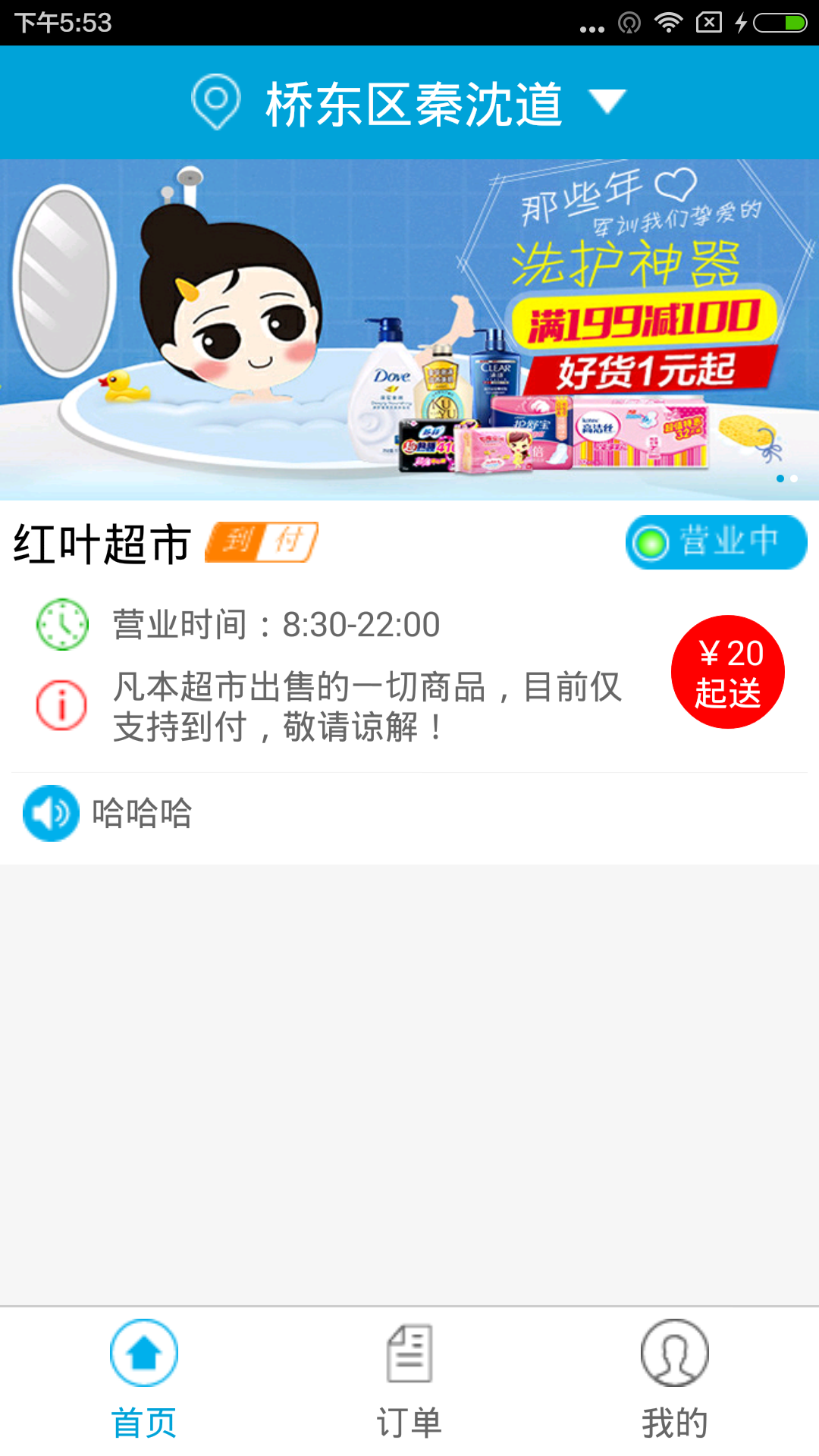Go to the 我的 tab
The image size is (819, 1456).
[x=674, y=1380]
